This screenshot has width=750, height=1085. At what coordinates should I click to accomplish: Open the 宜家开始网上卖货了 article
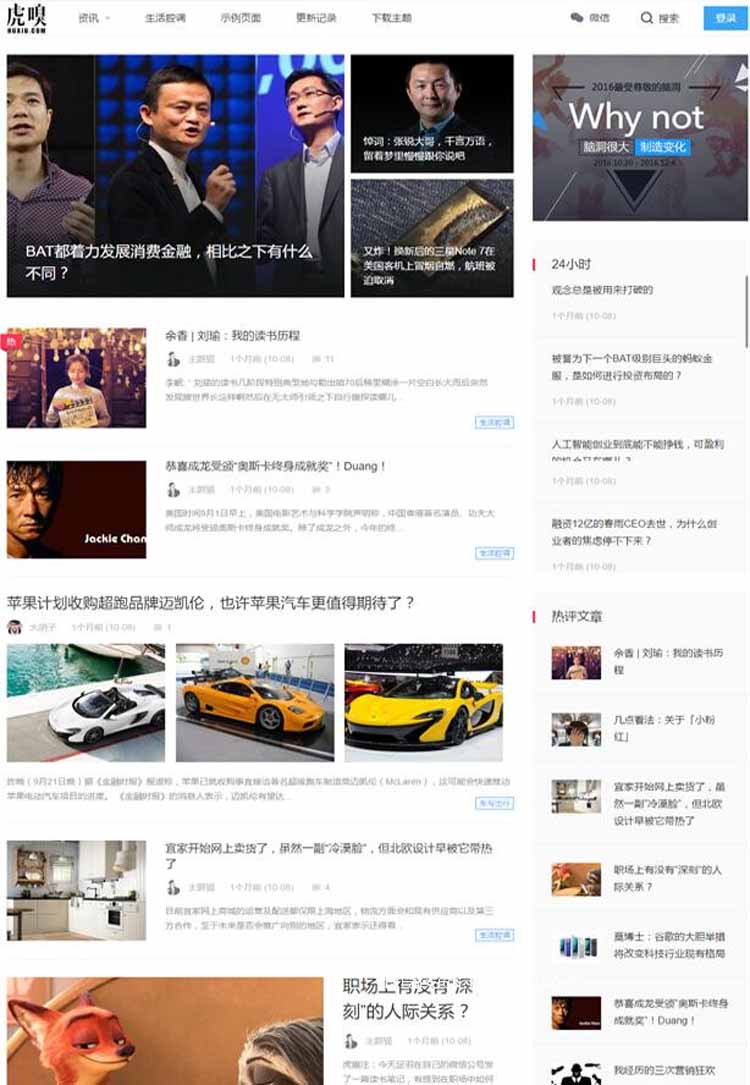(328, 855)
